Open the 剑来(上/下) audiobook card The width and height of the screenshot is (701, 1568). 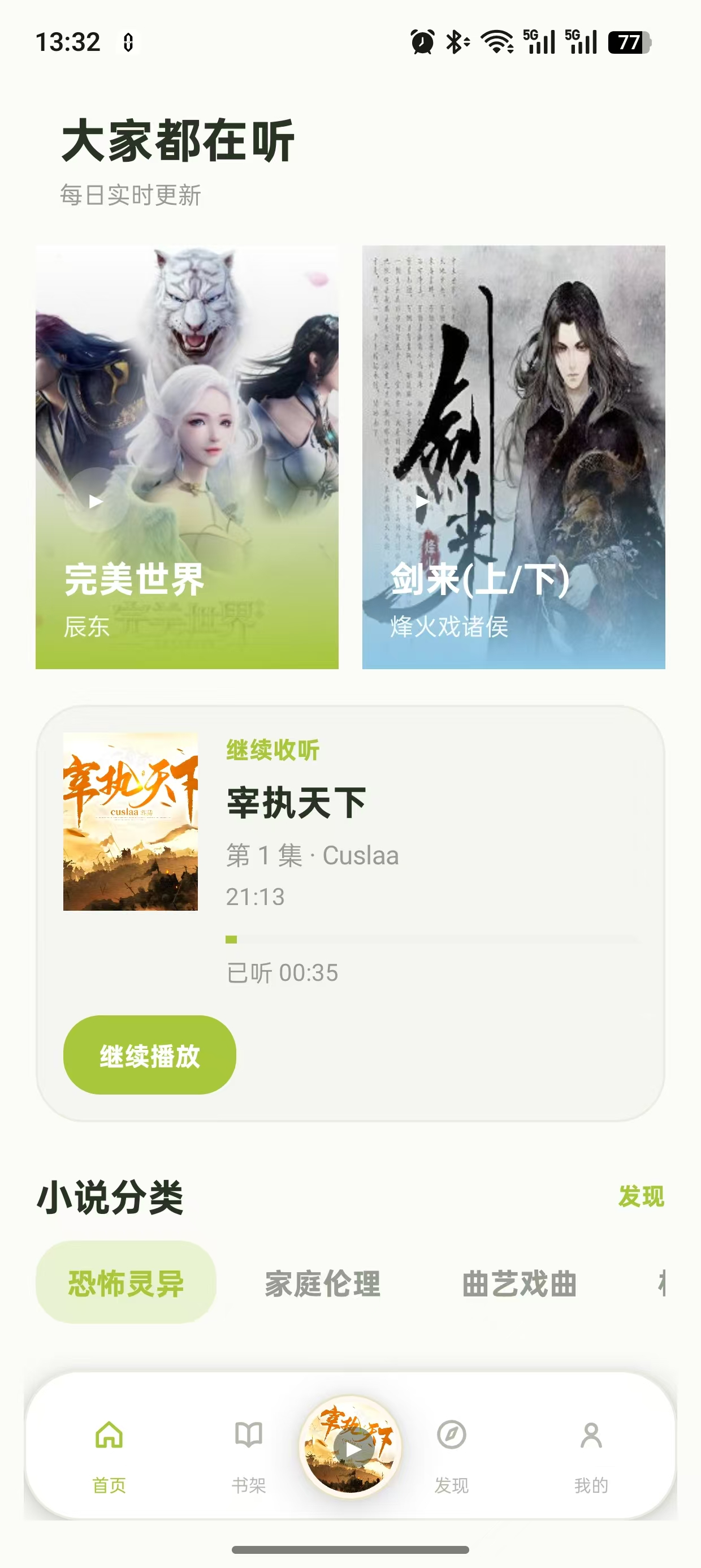pos(513,457)
